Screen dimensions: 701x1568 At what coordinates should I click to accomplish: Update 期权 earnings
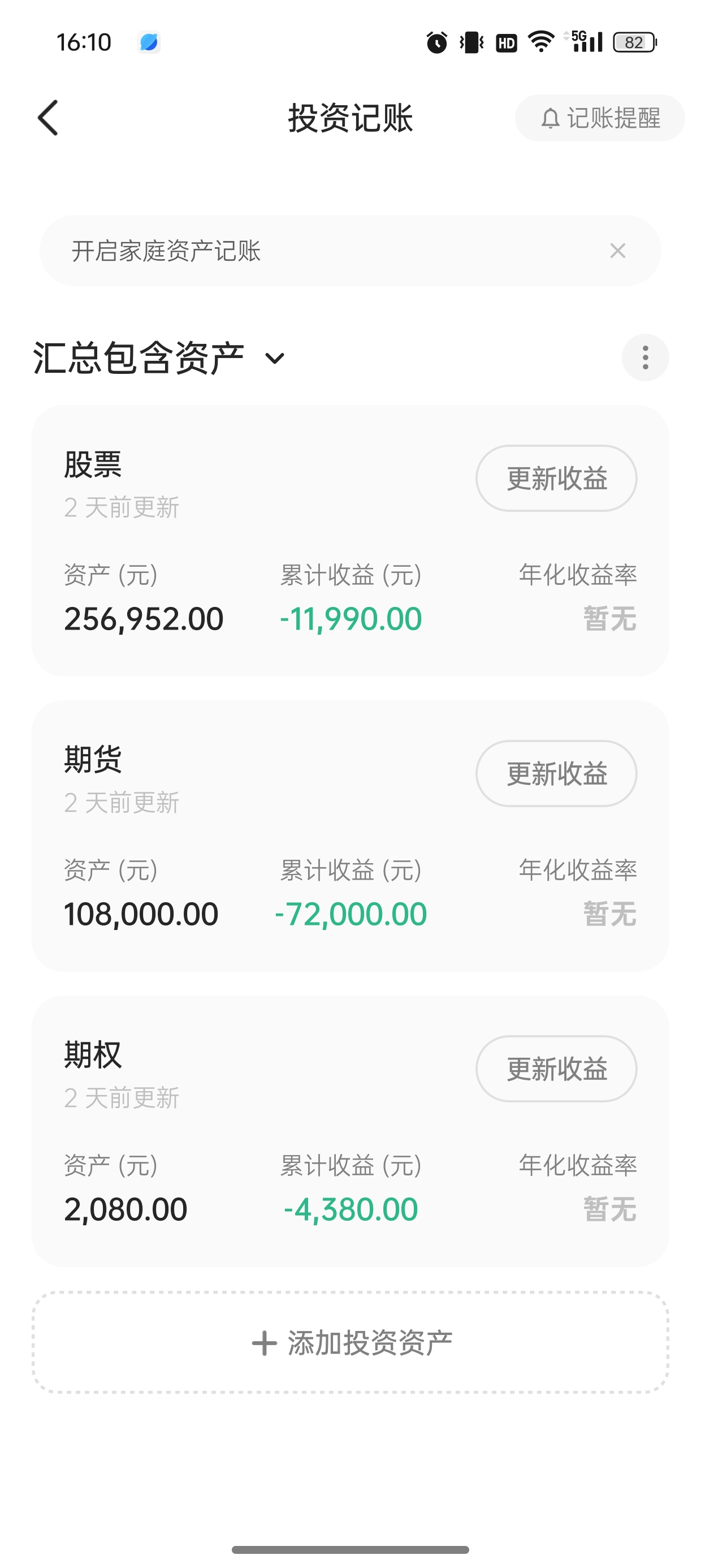[556, 1069]
